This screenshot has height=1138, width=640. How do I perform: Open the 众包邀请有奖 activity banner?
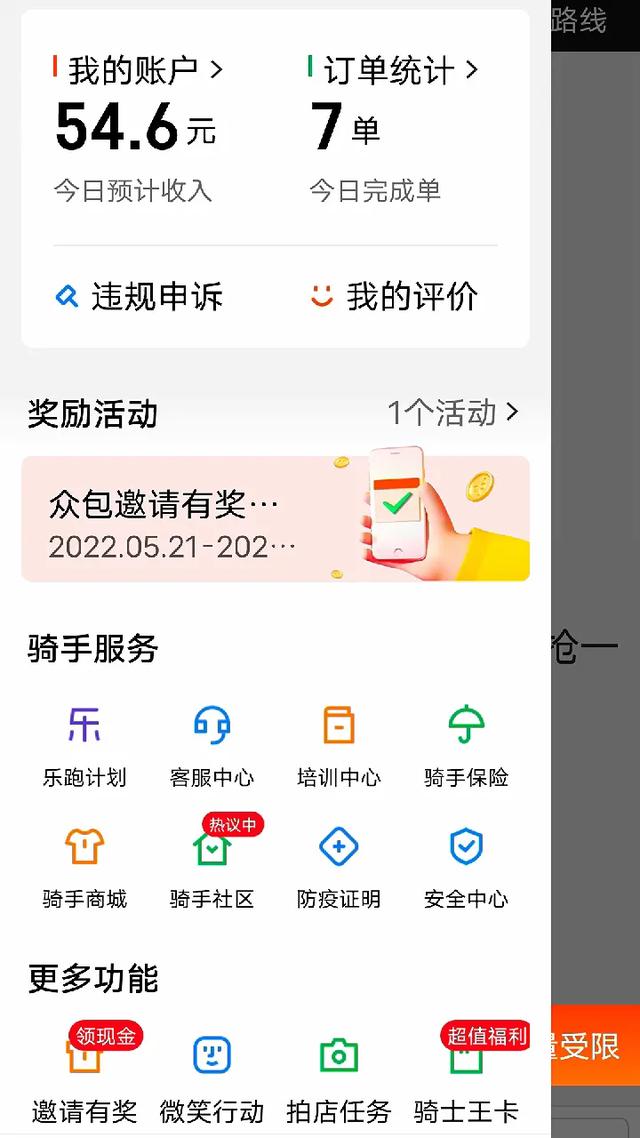pos(276,519)
